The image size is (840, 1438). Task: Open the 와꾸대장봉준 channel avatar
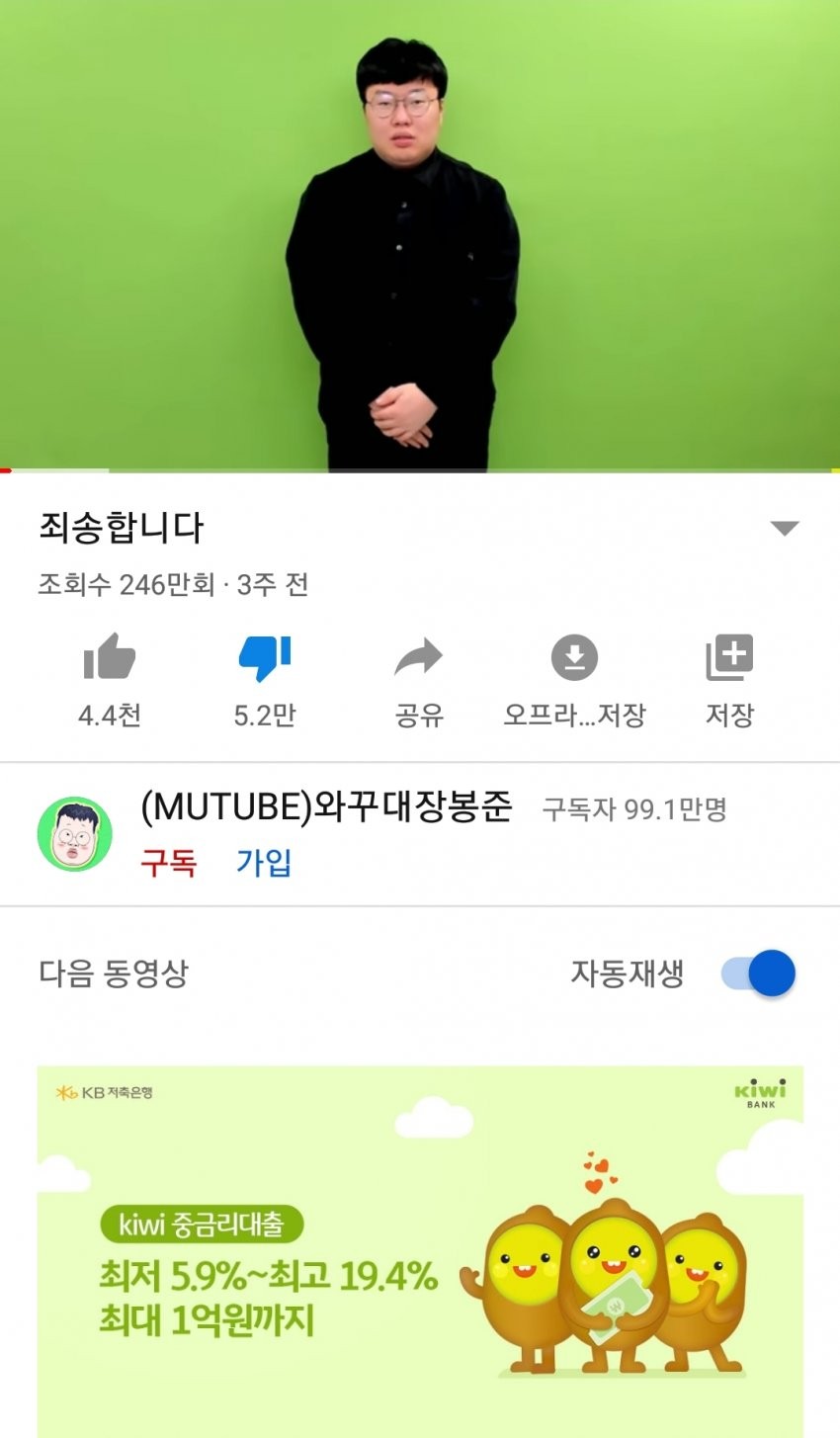tap(74, 835)
